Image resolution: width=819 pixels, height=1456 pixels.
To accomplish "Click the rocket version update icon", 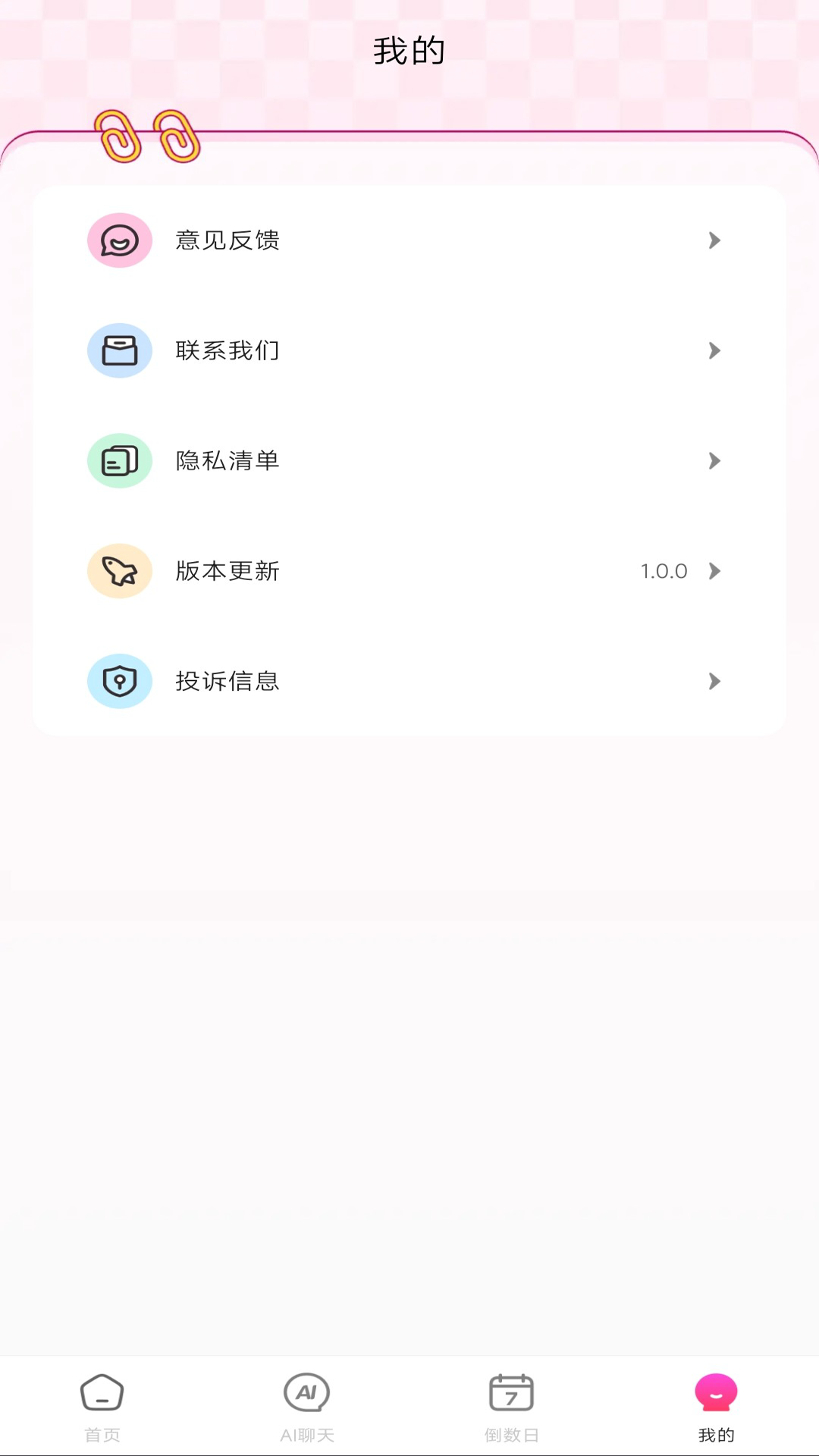I will [120, 571].
